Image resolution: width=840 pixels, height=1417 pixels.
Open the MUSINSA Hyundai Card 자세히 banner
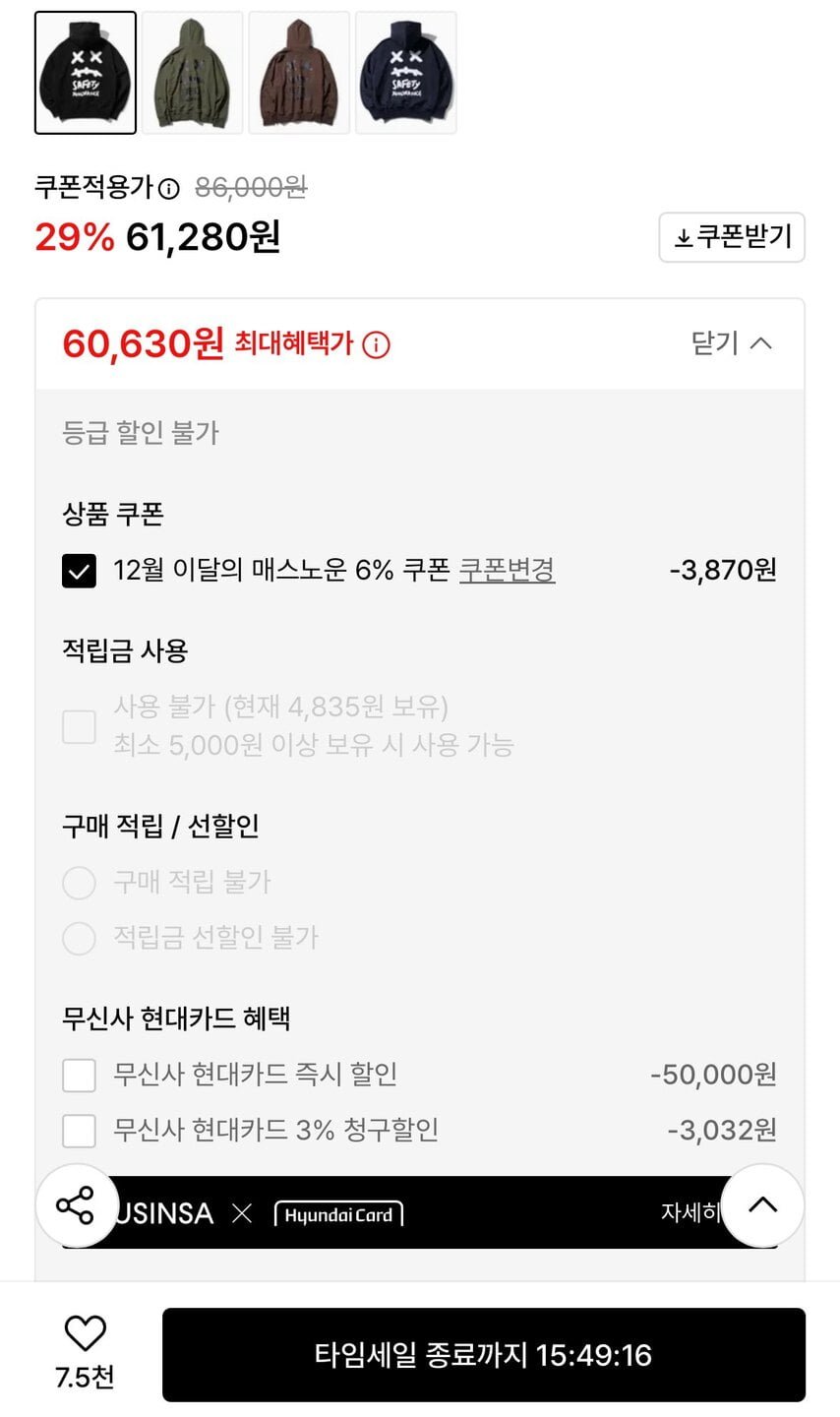coord(420,1213)
